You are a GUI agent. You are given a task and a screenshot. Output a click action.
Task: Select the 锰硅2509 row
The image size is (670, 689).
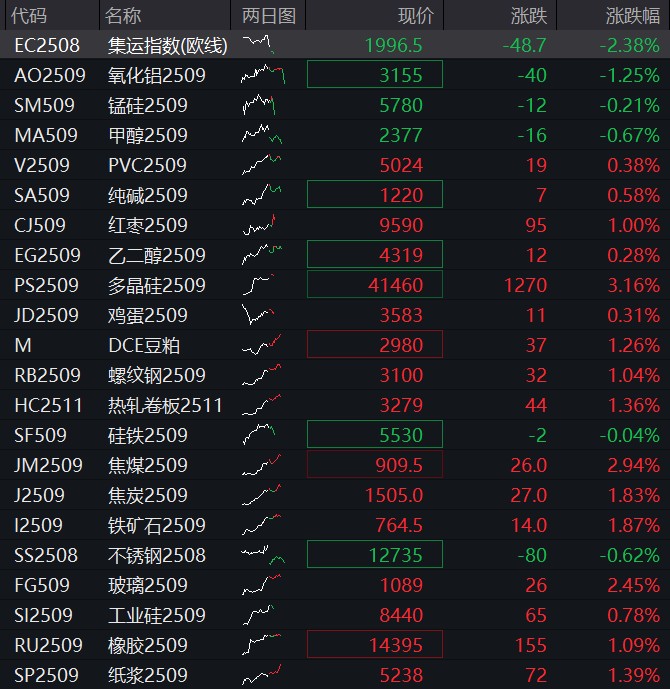click(335, 105)
